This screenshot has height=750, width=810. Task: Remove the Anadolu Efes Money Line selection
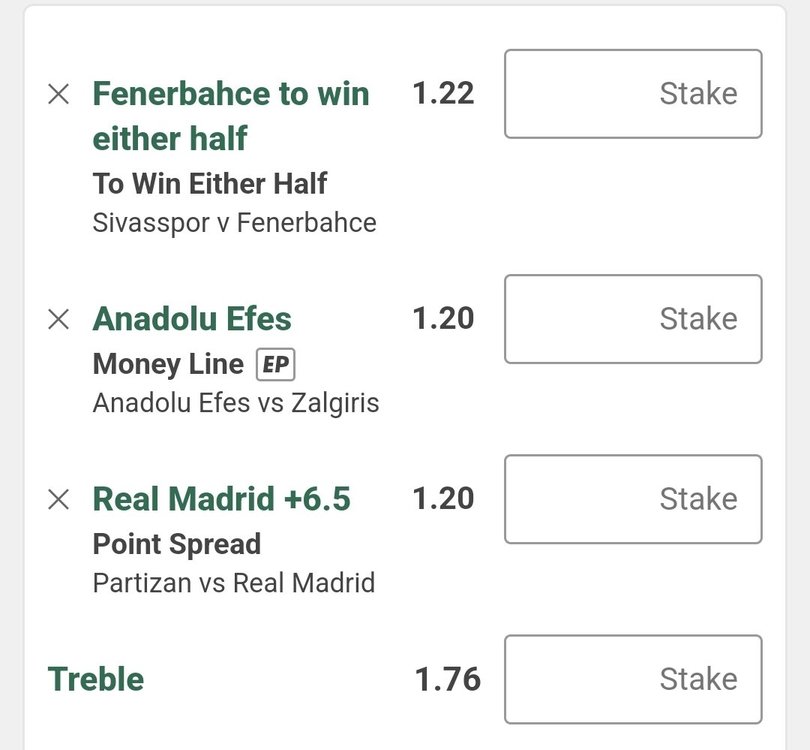pyautogui.click(x=59, y=319)
